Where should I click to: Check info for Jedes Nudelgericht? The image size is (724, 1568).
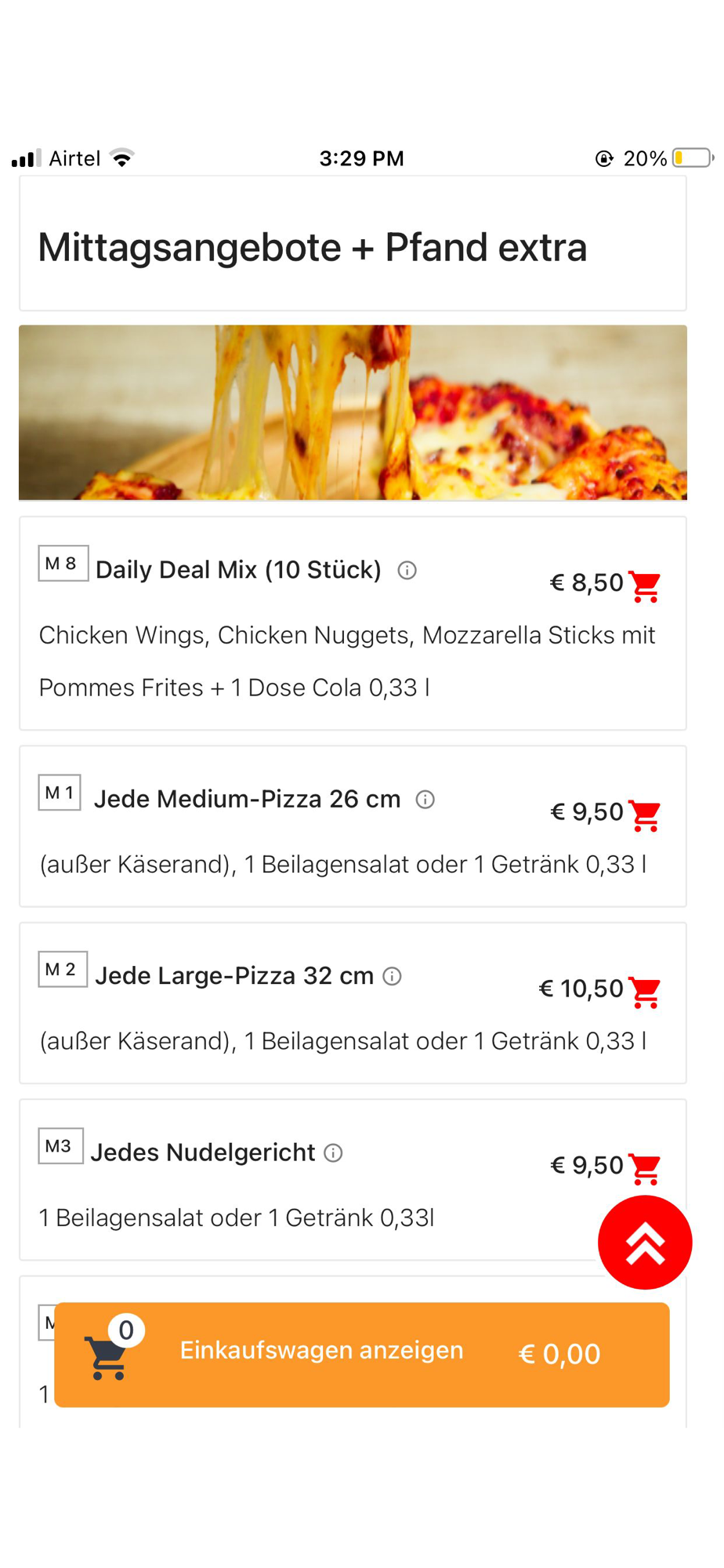click(x=333, y=1152)
